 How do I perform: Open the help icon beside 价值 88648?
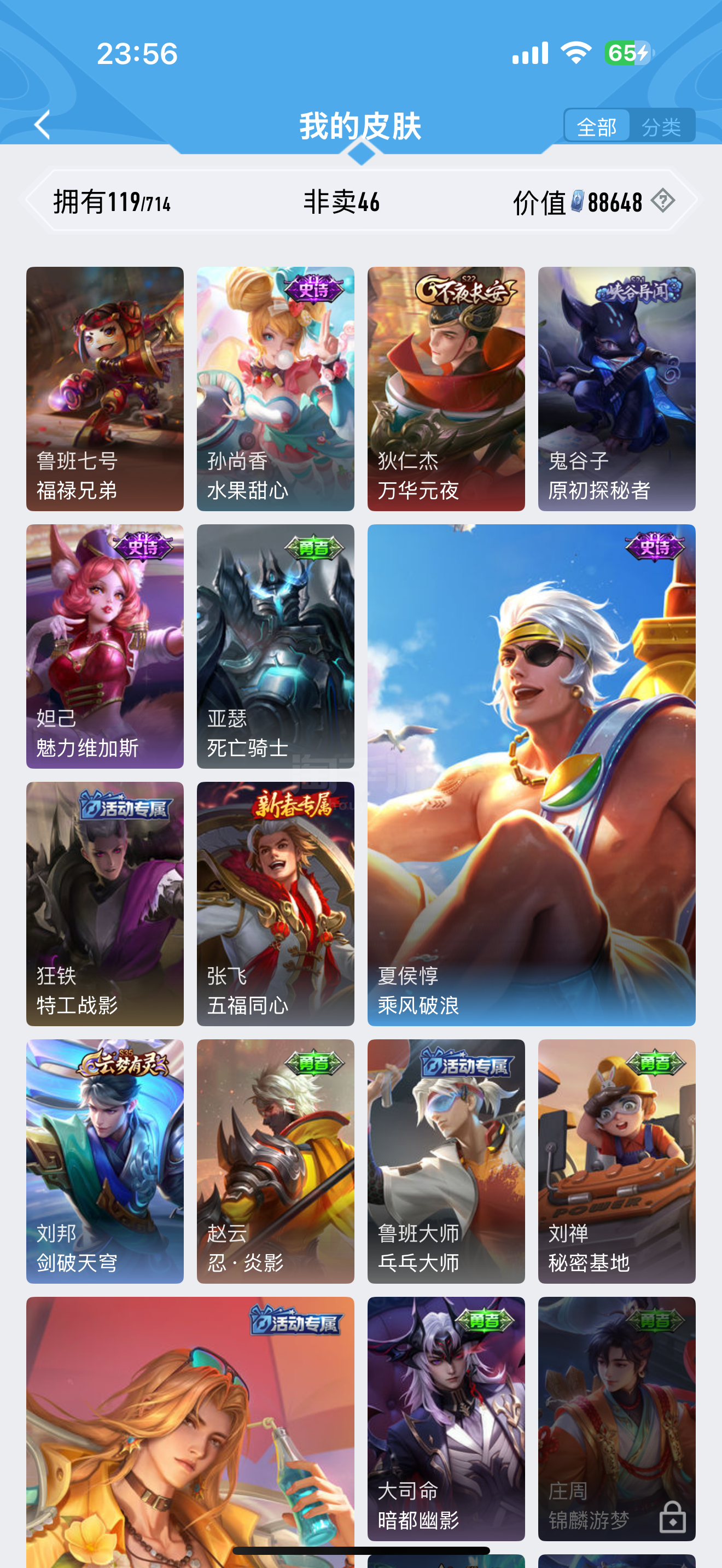pyautogui.click(x=663, y=201)
